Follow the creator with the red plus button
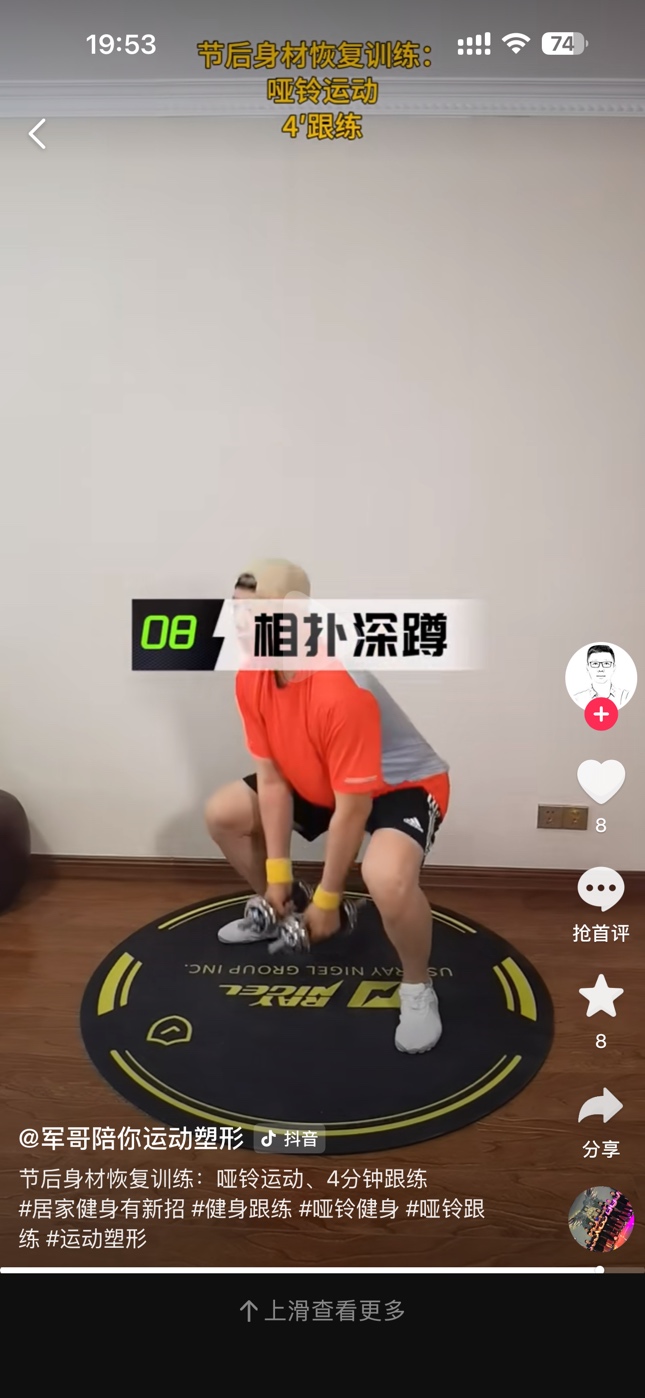 (601, 714)
